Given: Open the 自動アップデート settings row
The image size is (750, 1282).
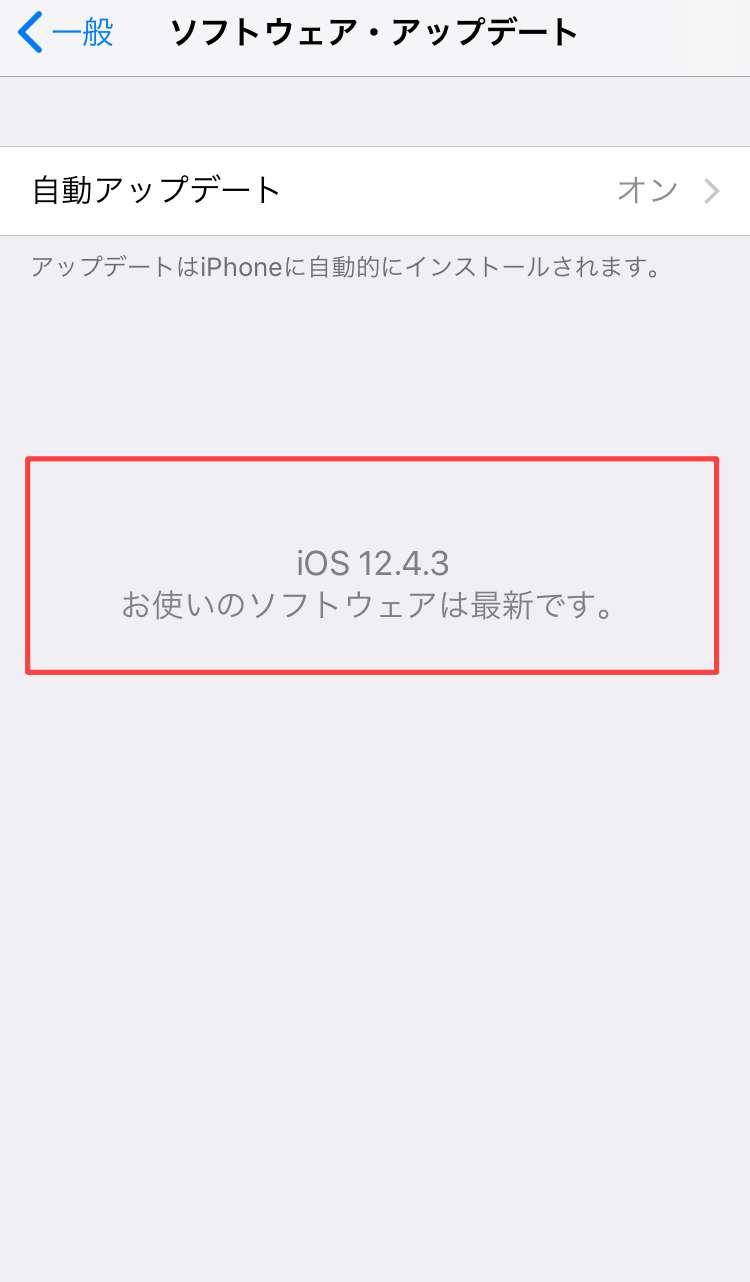Looking at the screenshot, I should click(375, 190).
